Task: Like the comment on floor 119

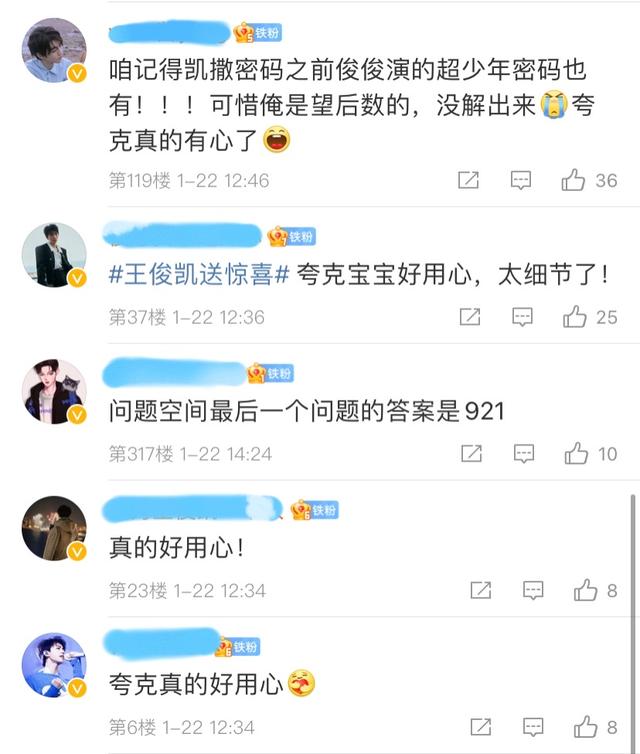Action: point(573,181)
